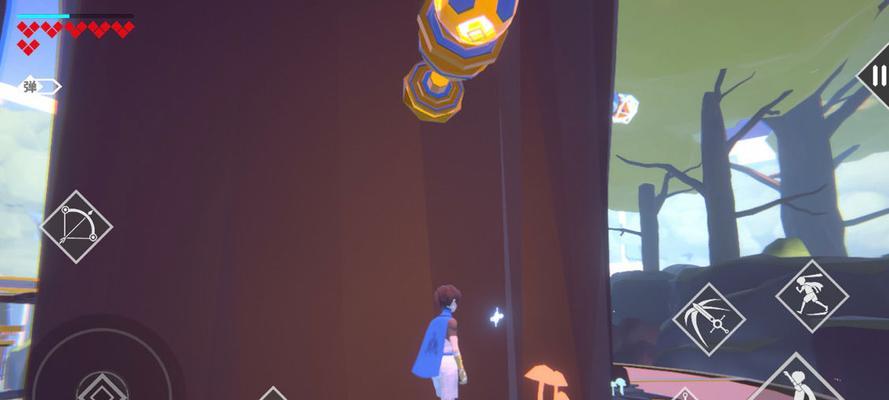Pause the game
Screen dimensions: 889x400
pyautogui.click(x=877, y=76)
